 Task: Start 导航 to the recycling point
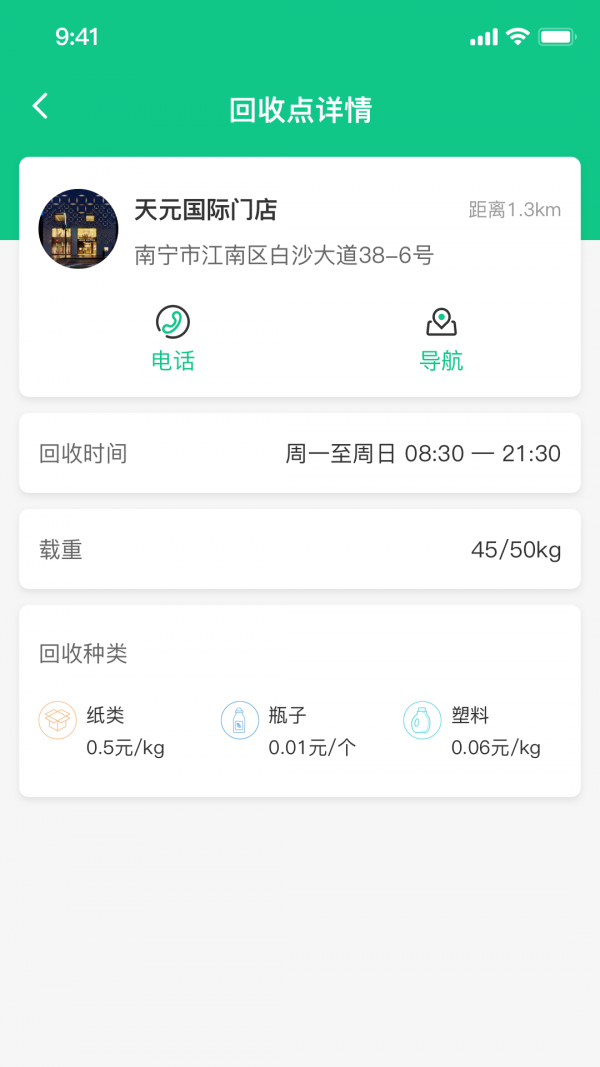pos(441,339)
